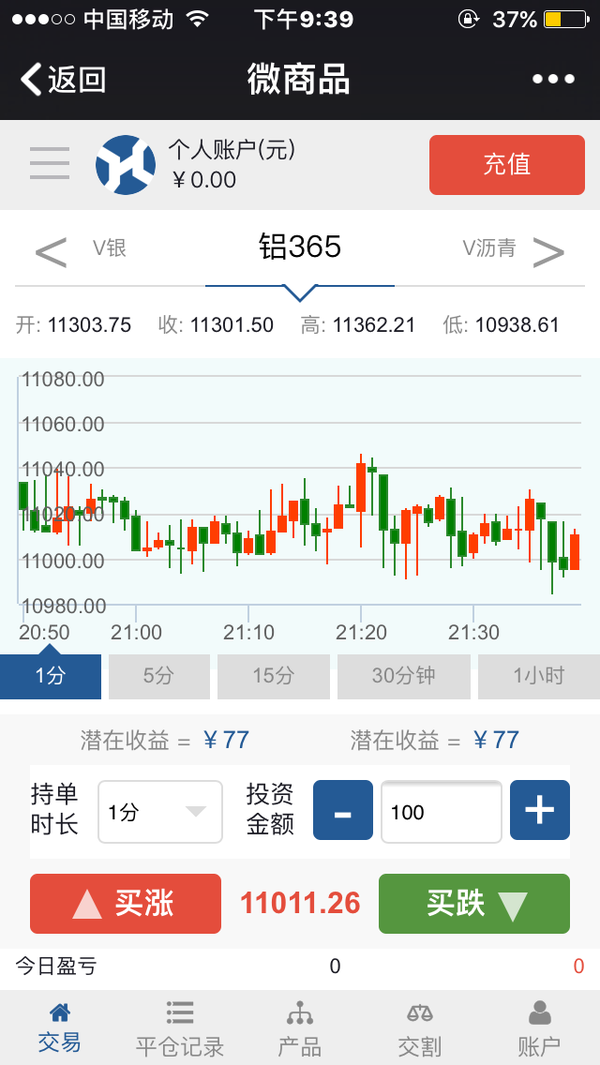Open the three-dot overflow menu
Screen dimensions: 600x1065
point(553,79)
